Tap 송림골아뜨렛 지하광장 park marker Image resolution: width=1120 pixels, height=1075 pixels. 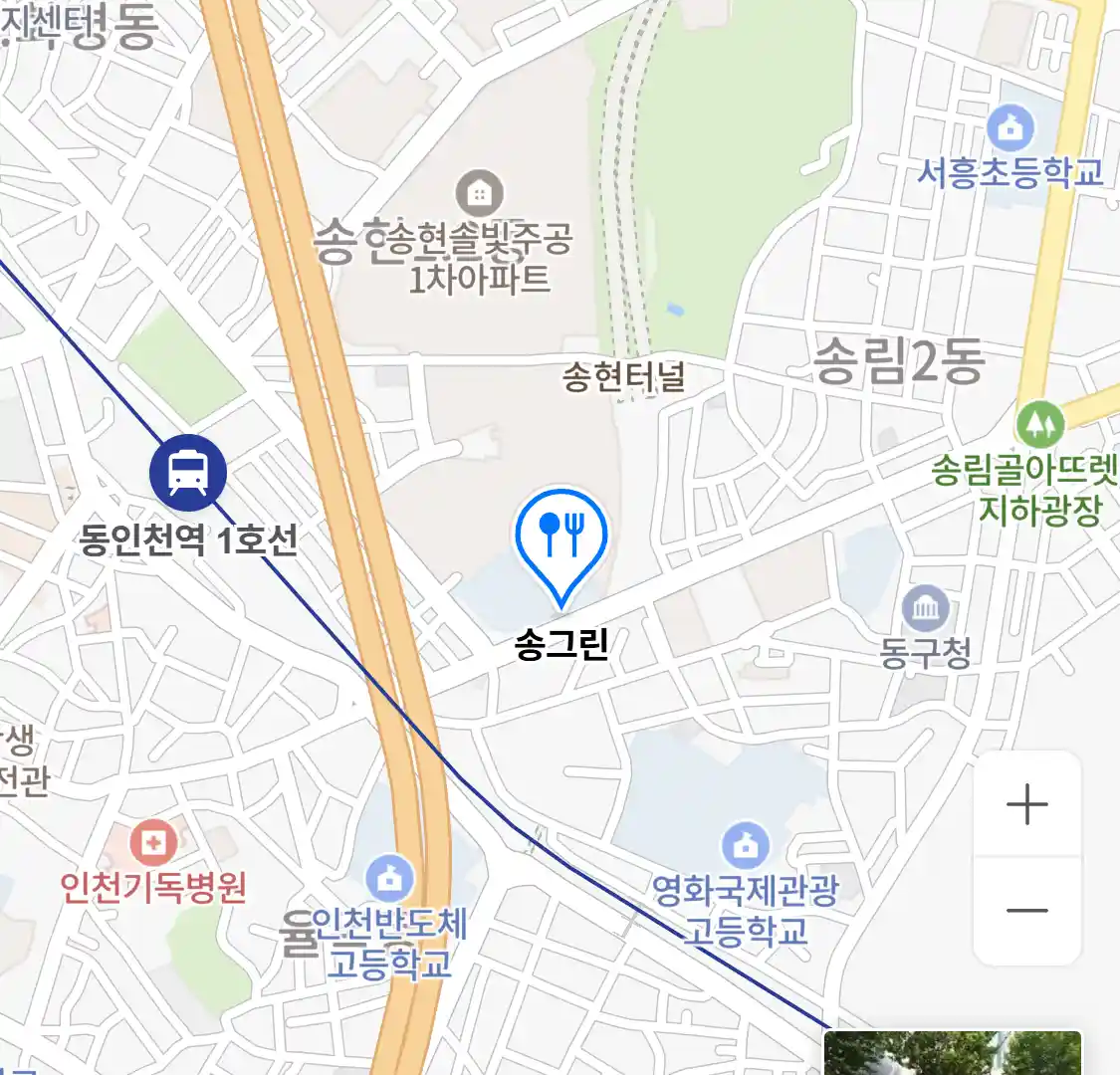pos(1040,424)
